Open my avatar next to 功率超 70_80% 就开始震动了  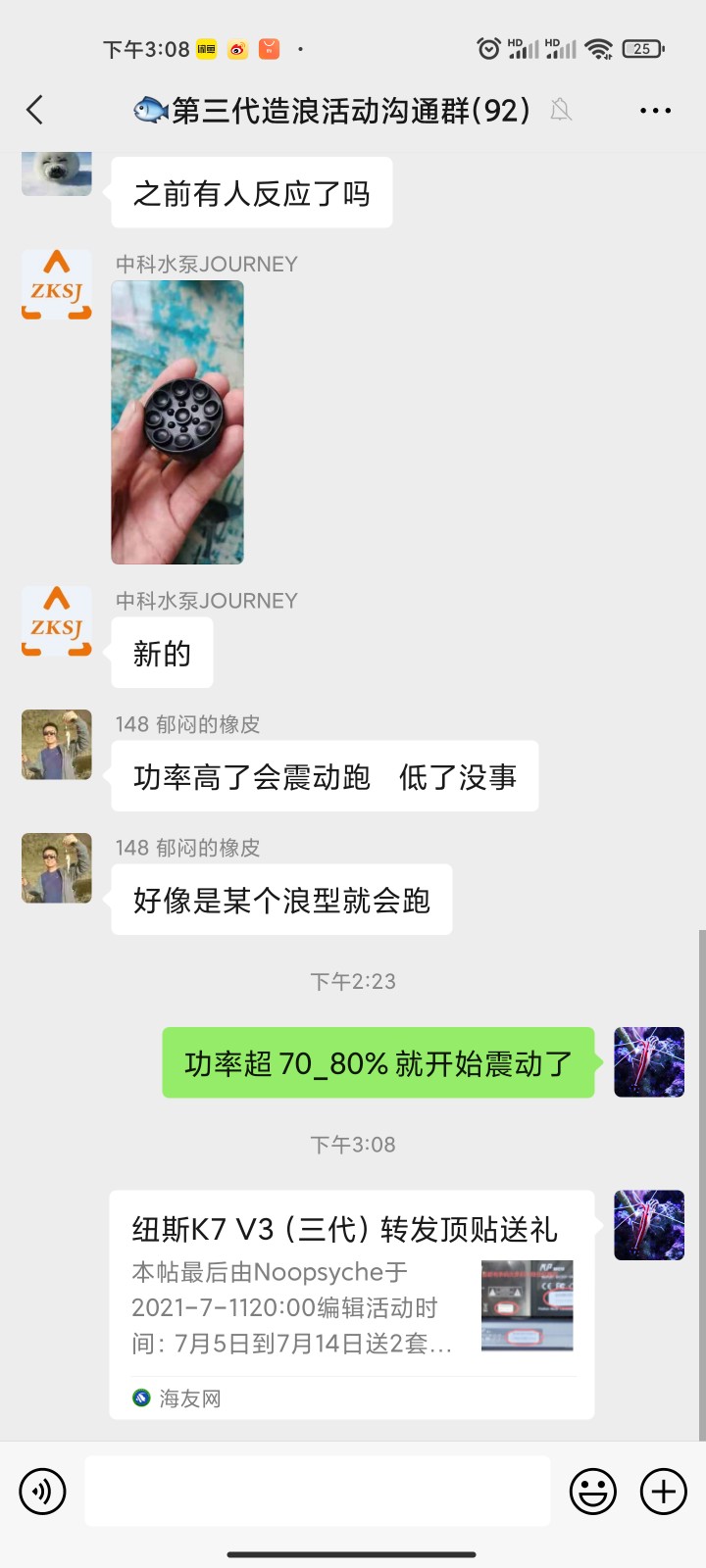pos(649,1062)
